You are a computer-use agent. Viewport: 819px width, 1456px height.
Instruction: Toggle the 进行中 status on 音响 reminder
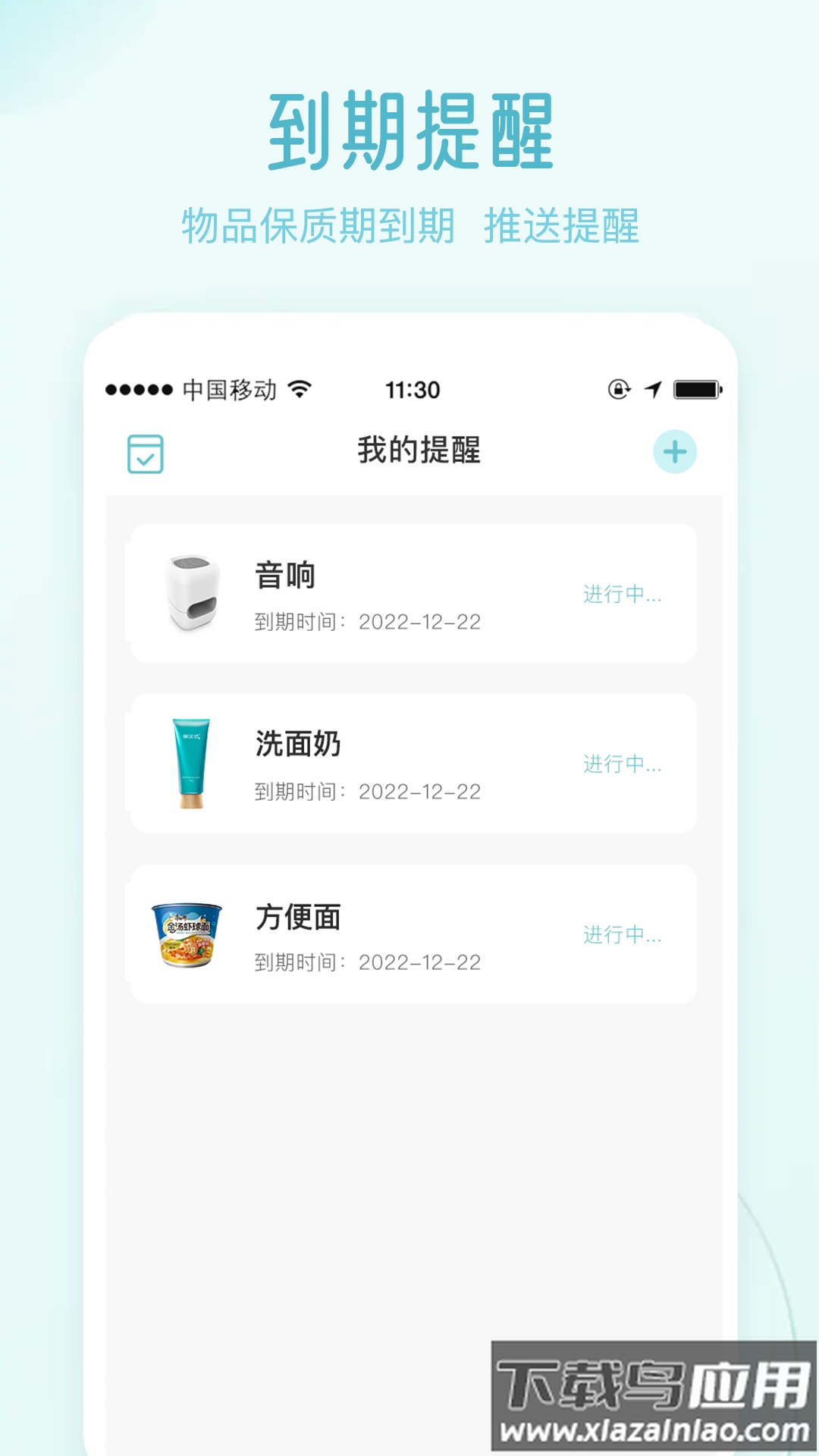(x=622, y=595)
